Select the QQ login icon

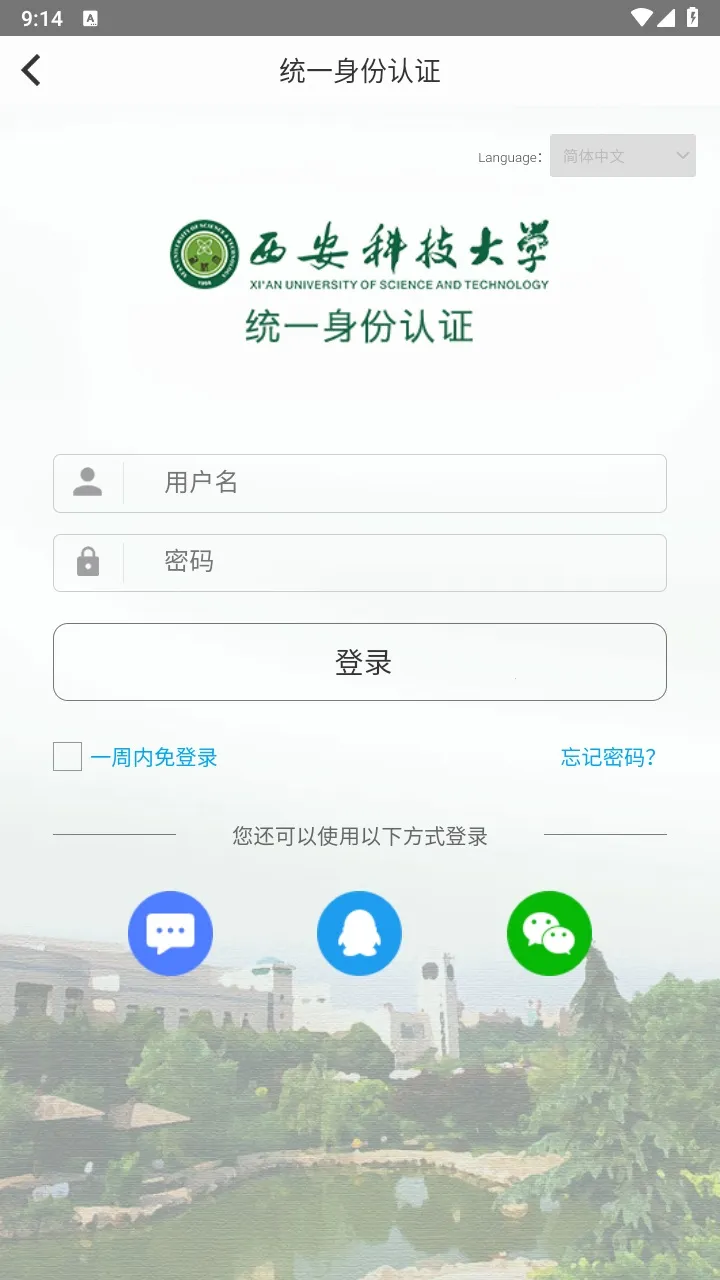click(359, 933)
